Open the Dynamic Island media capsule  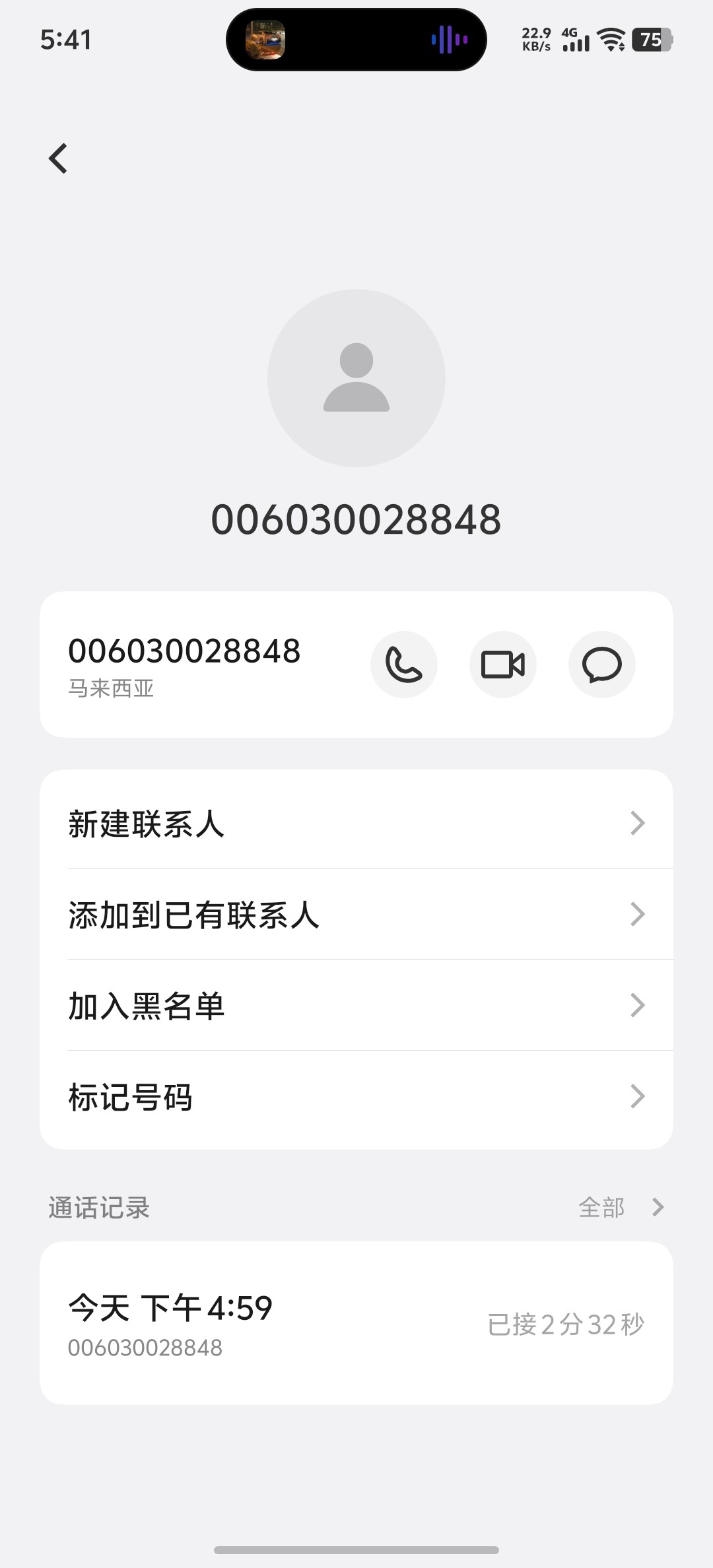[x=356, y=40]
